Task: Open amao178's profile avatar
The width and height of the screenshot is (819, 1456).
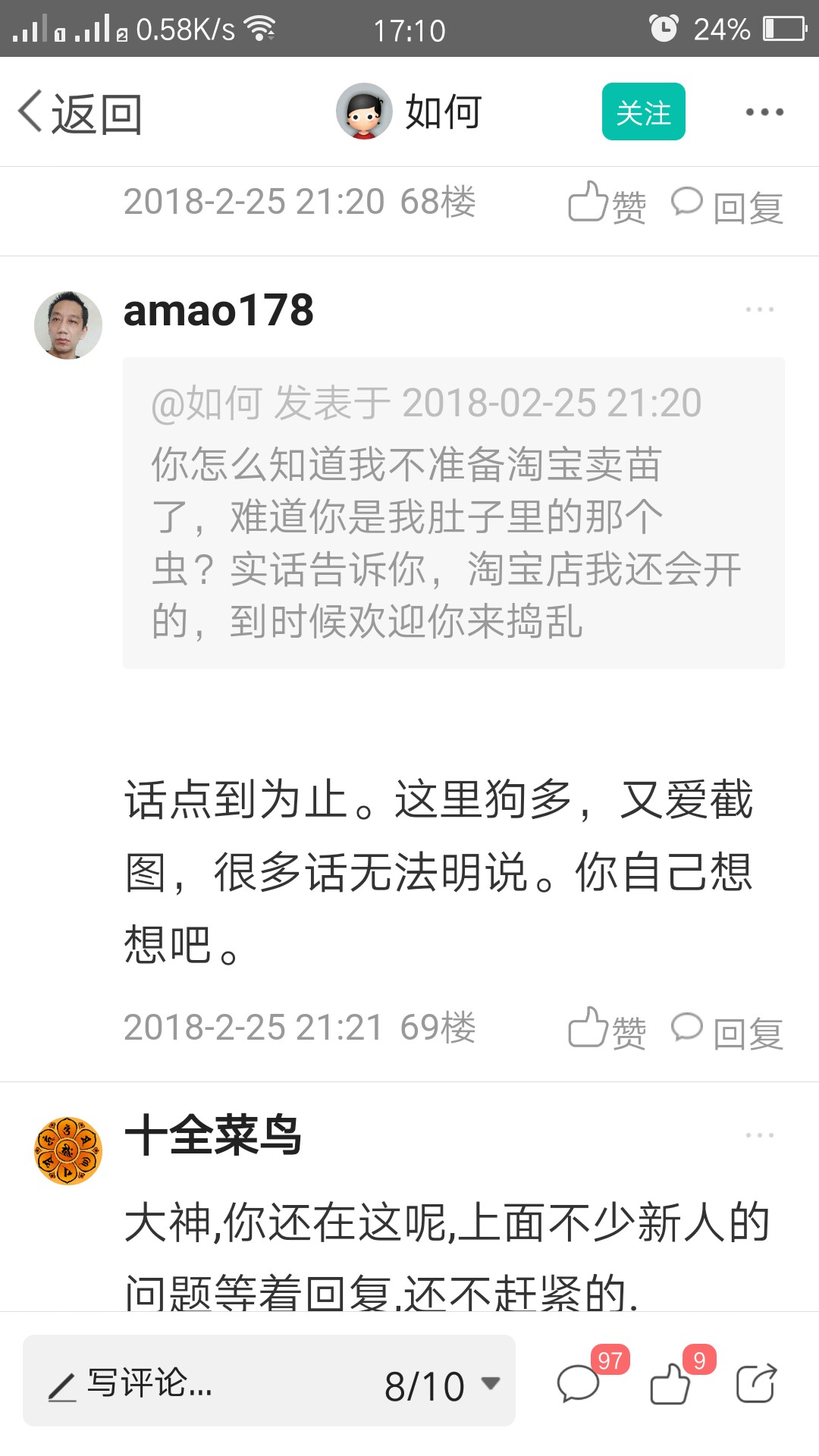Action: pyautogui.click(x=68, y=325)
